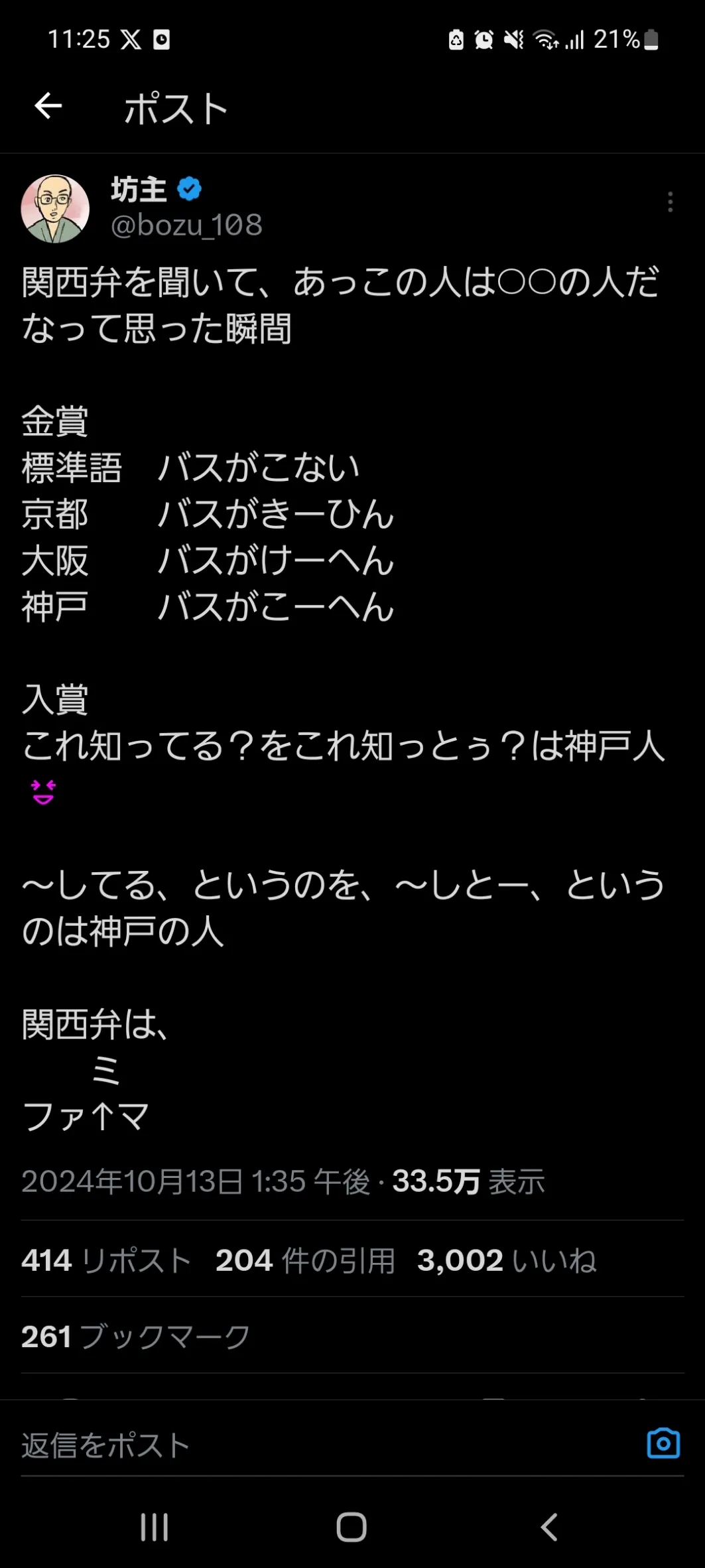The width and height of the screenshot is (705, 1568).
Task: Open the post's three-dot overflow menu
Action: pyautogui.click(x=671, y=202)
